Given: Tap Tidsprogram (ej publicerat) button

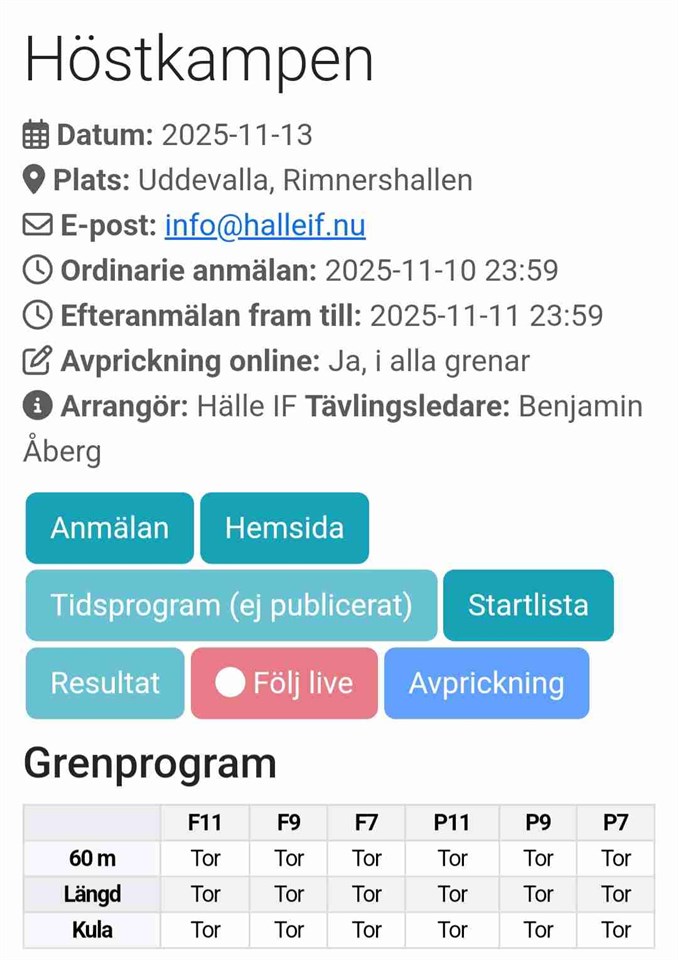Looking at the screenshot, I should click(x=231, y=605).
